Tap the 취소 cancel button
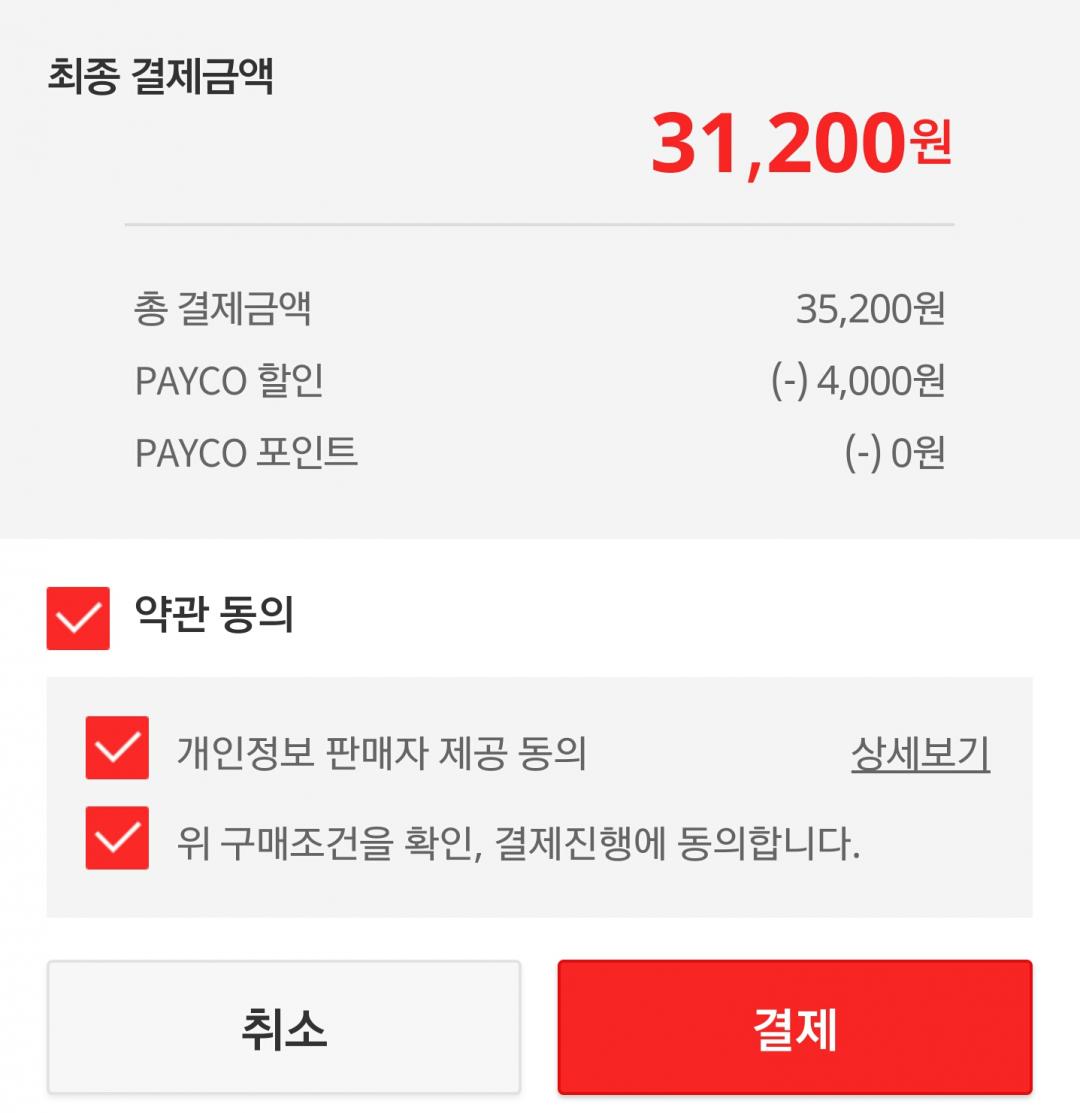Image resolution: width=1080 pixels, height=1113 pixels. (x=284, y=1027)
